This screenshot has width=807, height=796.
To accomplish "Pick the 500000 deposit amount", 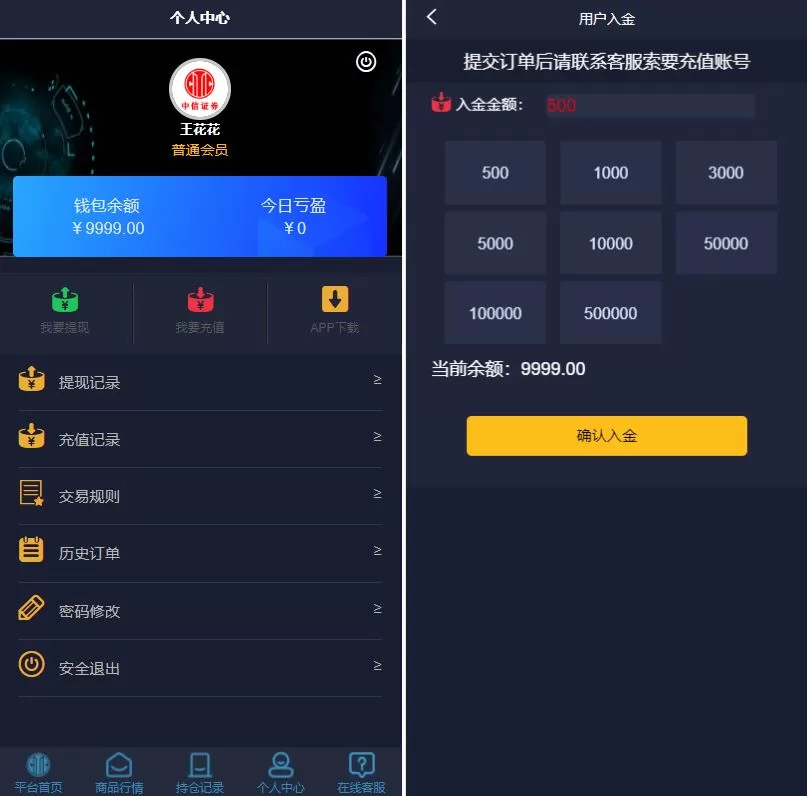I will point(610,313).
